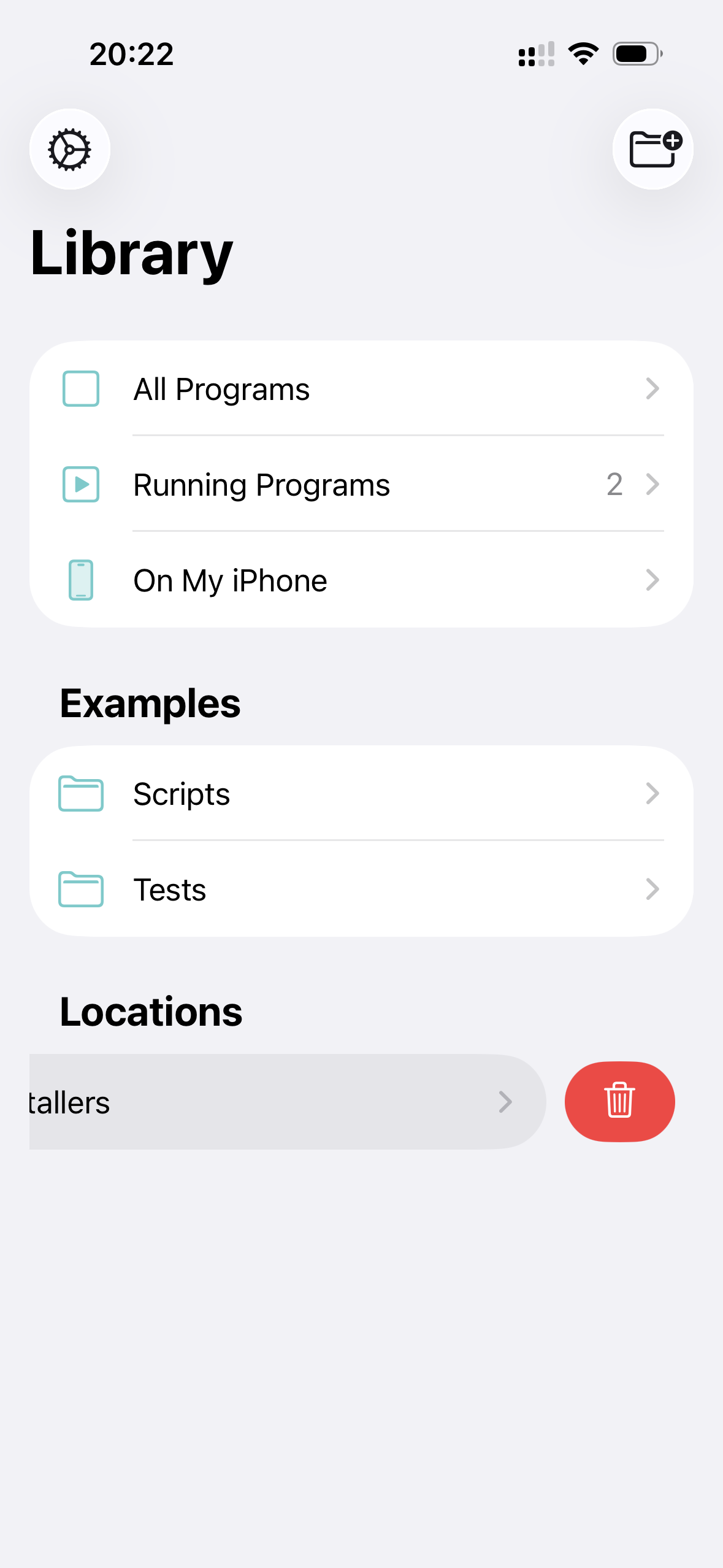This screenshot has height=1568, width=723.
Task: Open On My iPhone
Action: pyautogui.click(x=361, y=580)
